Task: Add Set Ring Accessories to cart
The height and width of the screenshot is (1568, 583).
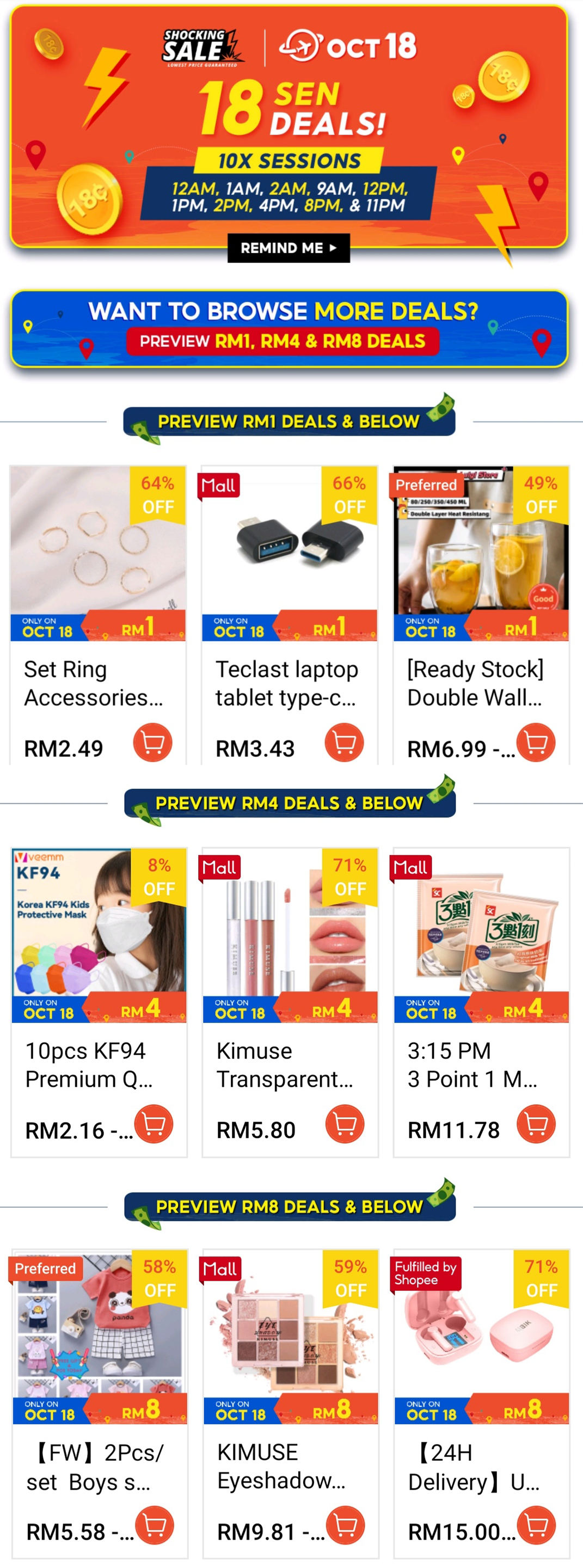Action: pyautogui.click(x=153, y=742)
